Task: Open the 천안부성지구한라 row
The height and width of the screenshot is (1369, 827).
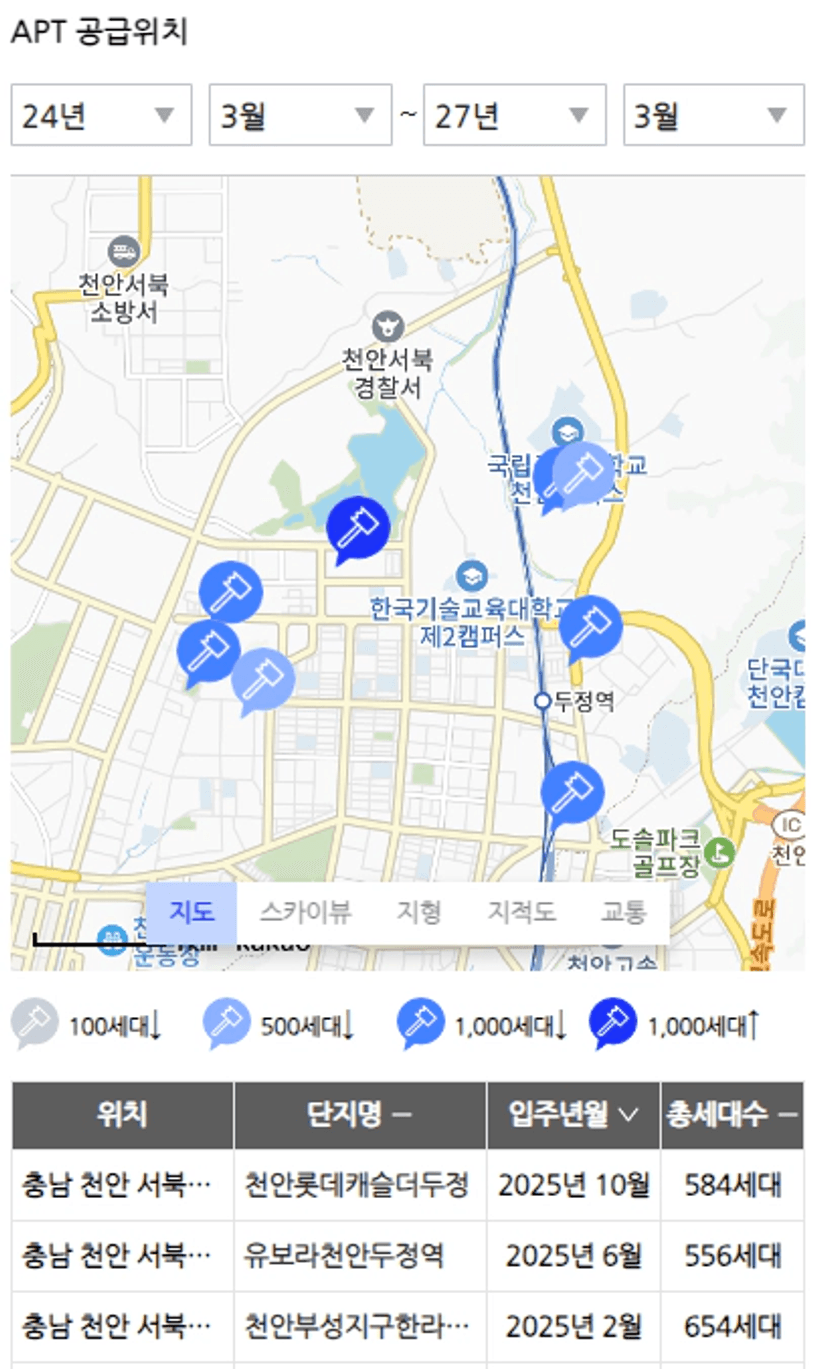Action: click(x=357, y=1327)
